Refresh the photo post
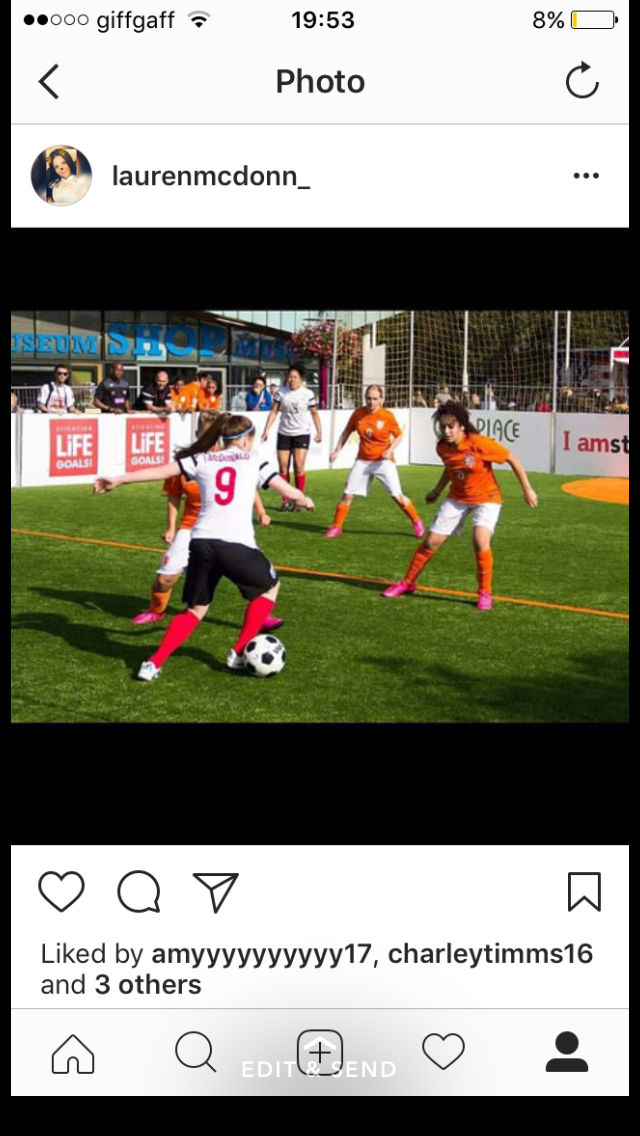The height and width of the screenshot is (1136, 640). coord(582,80)
